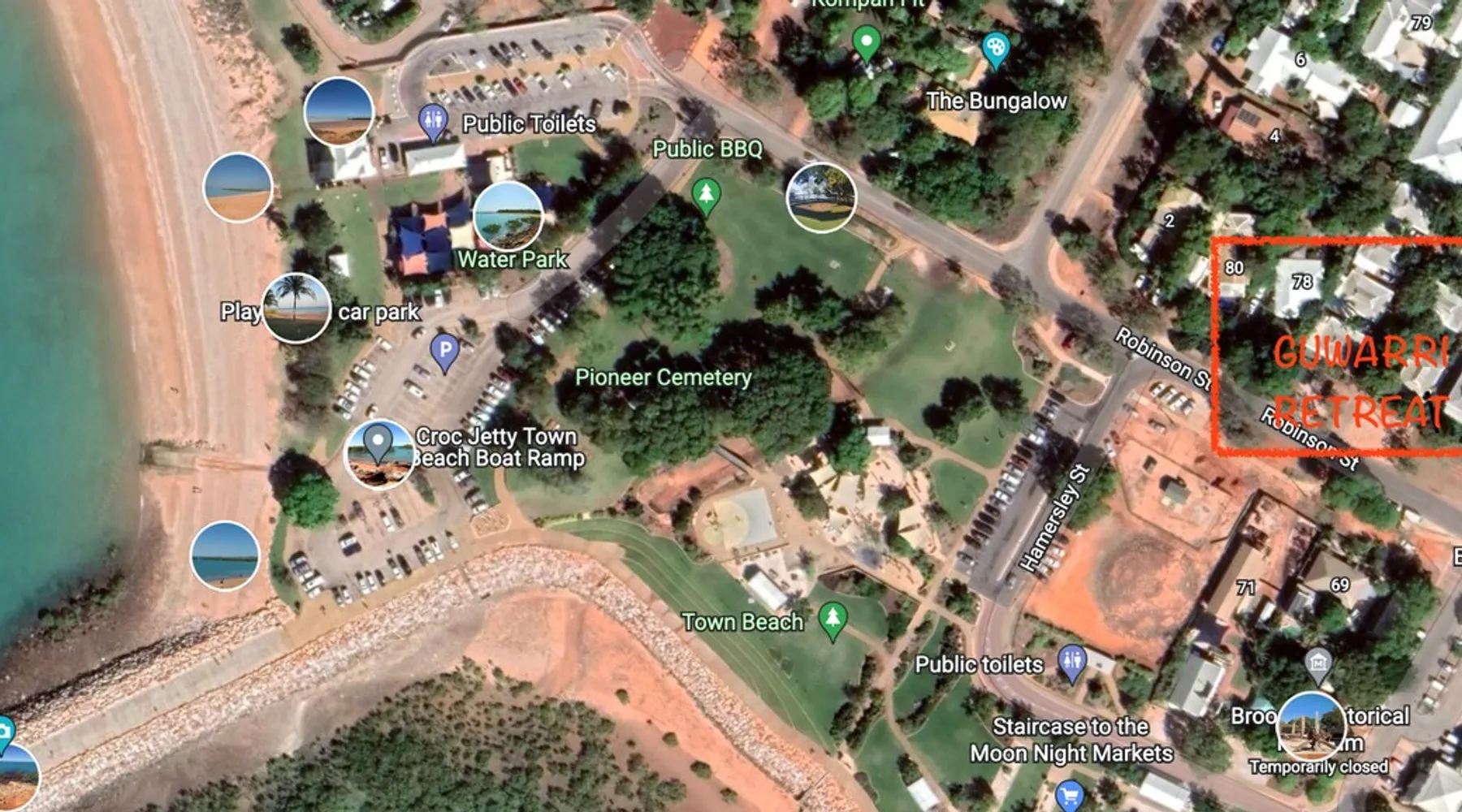Open Staircase to the Moon Night Markets
The height and width of the screenshot is (812, 1462).
(1071, 740)
